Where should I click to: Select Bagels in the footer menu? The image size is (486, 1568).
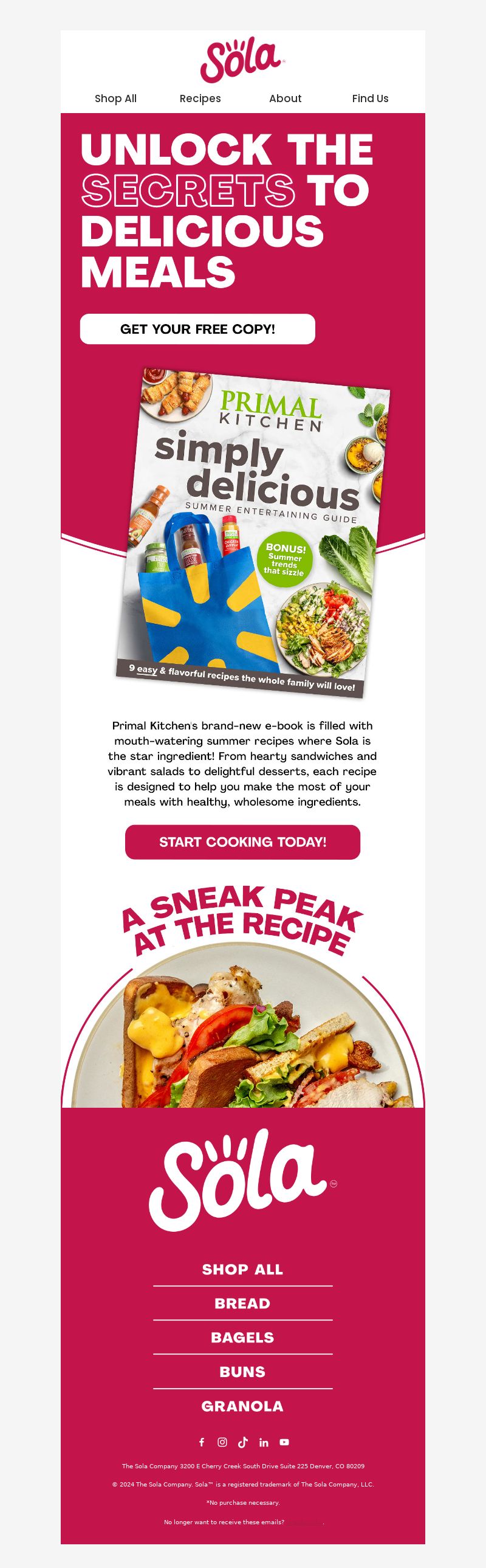pos(242,1338)
